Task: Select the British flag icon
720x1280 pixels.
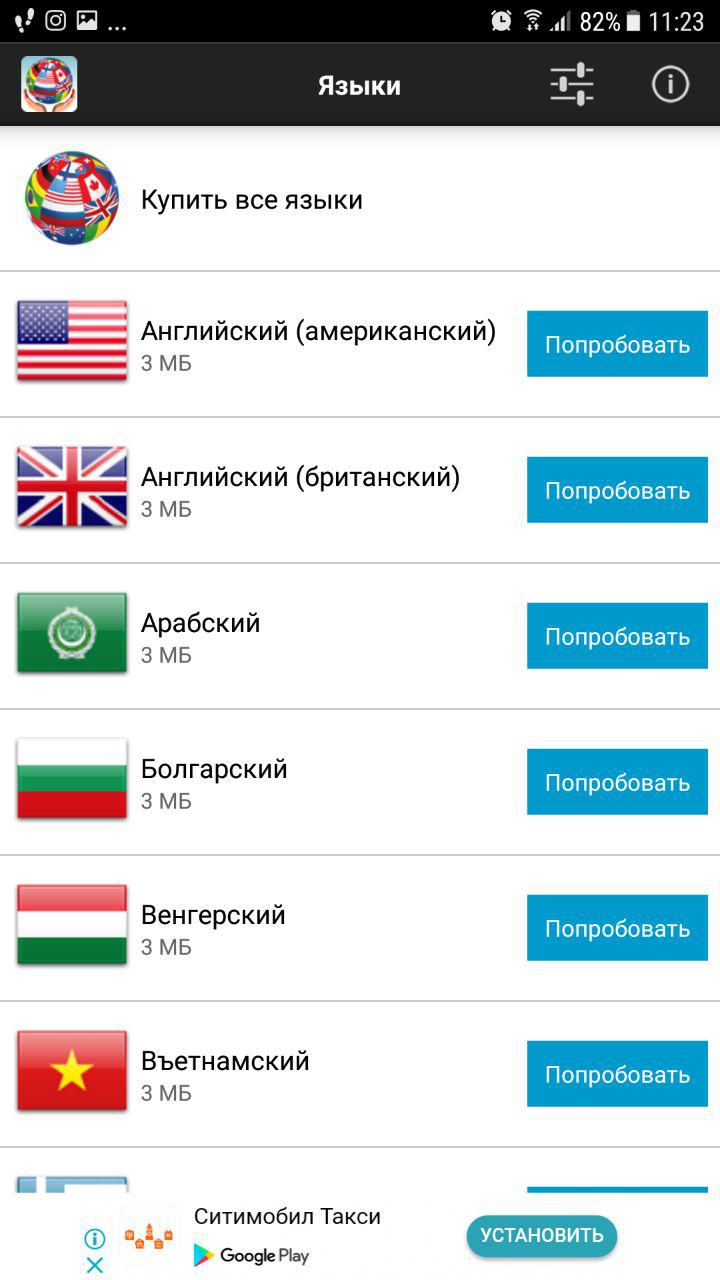Action: (70, 487)
